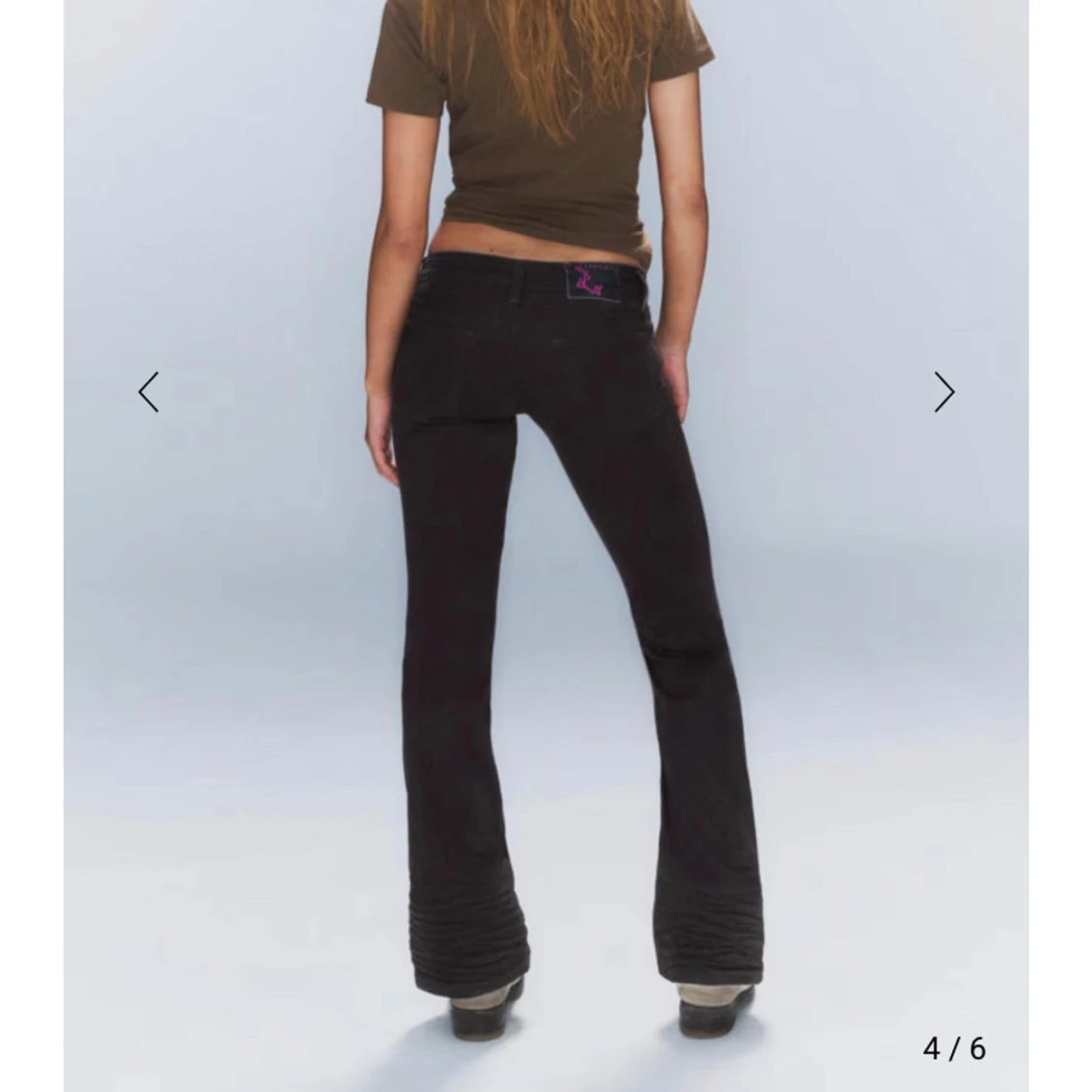1092x1092 pixels.
Task: Go to the previous product photo
Action: [x=149, y=392]
